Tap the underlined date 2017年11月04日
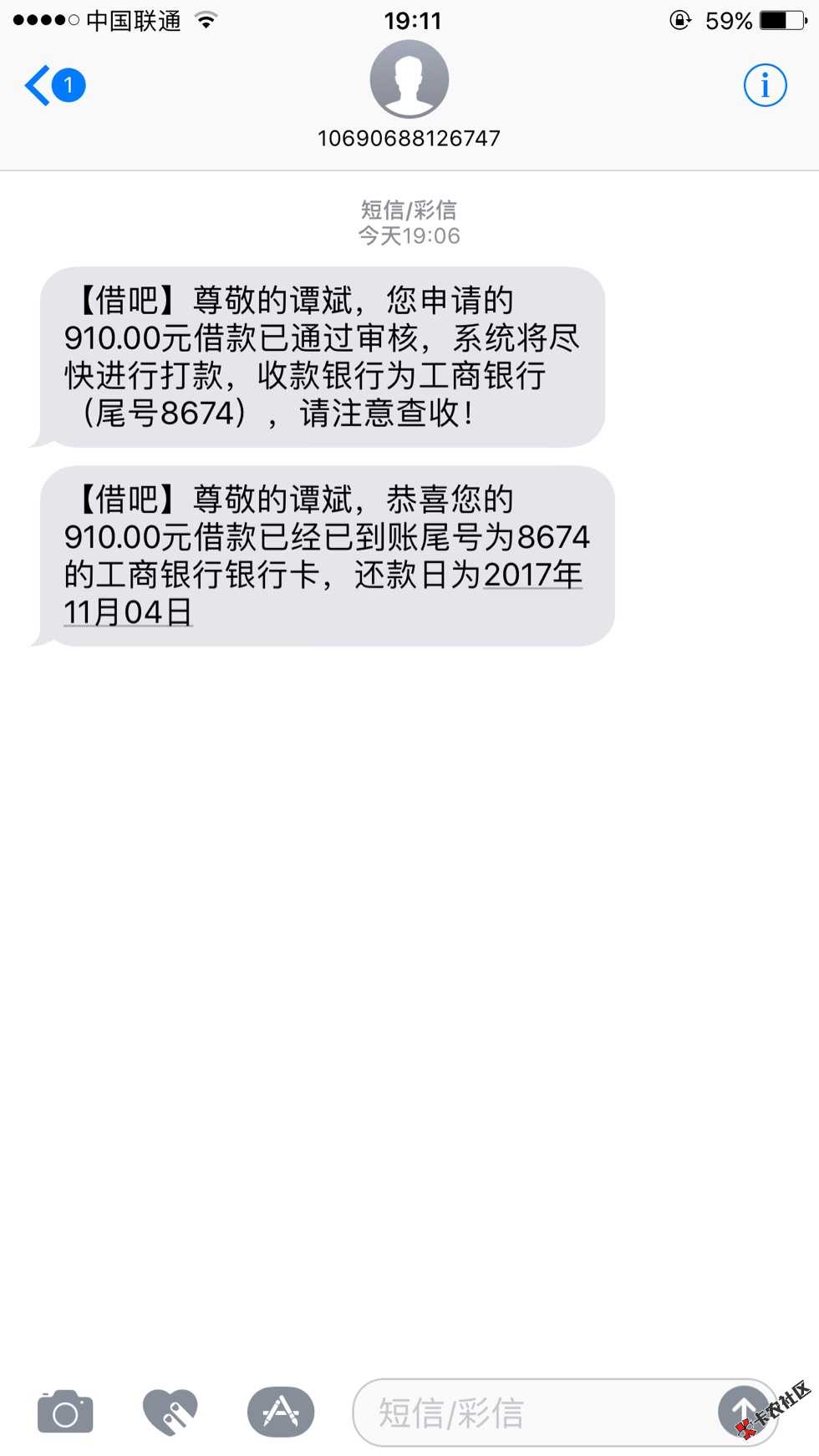The height and width of the screenshot is (1456, 819). [x=532, y=576]
